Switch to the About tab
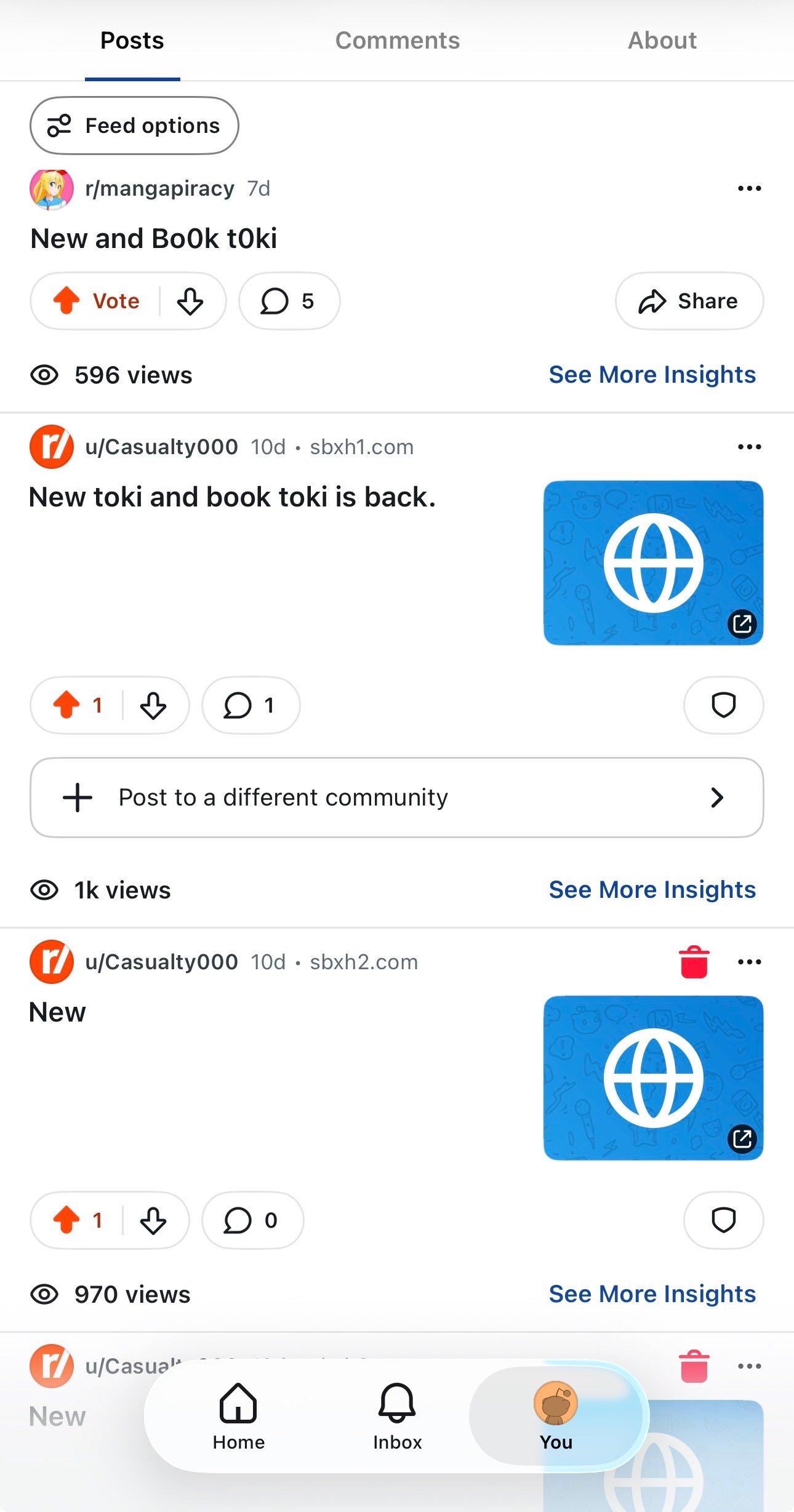The height and width of the screenshot is (1512, 794). [662, 41]
